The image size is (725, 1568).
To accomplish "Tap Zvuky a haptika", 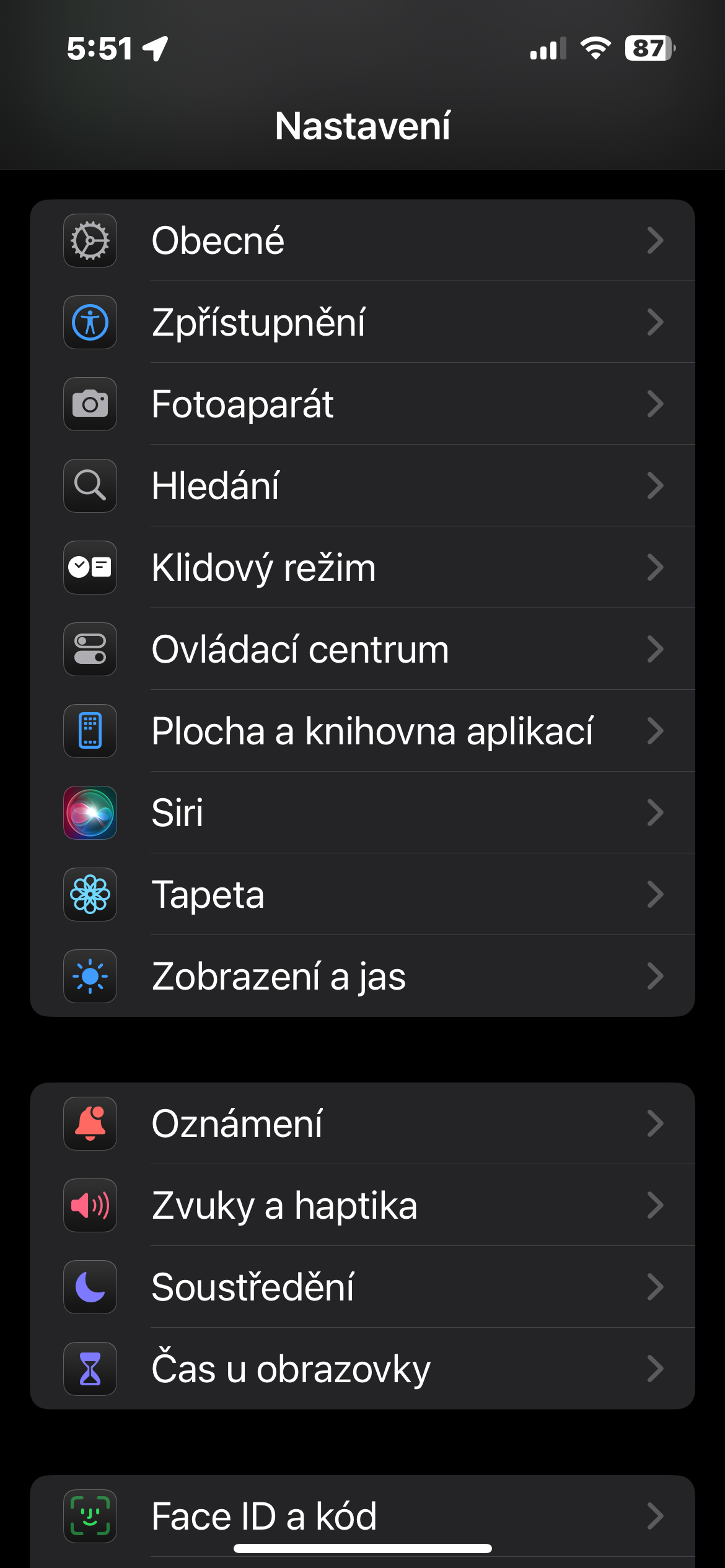I will pyautogui.click(x=362, y=1205).
